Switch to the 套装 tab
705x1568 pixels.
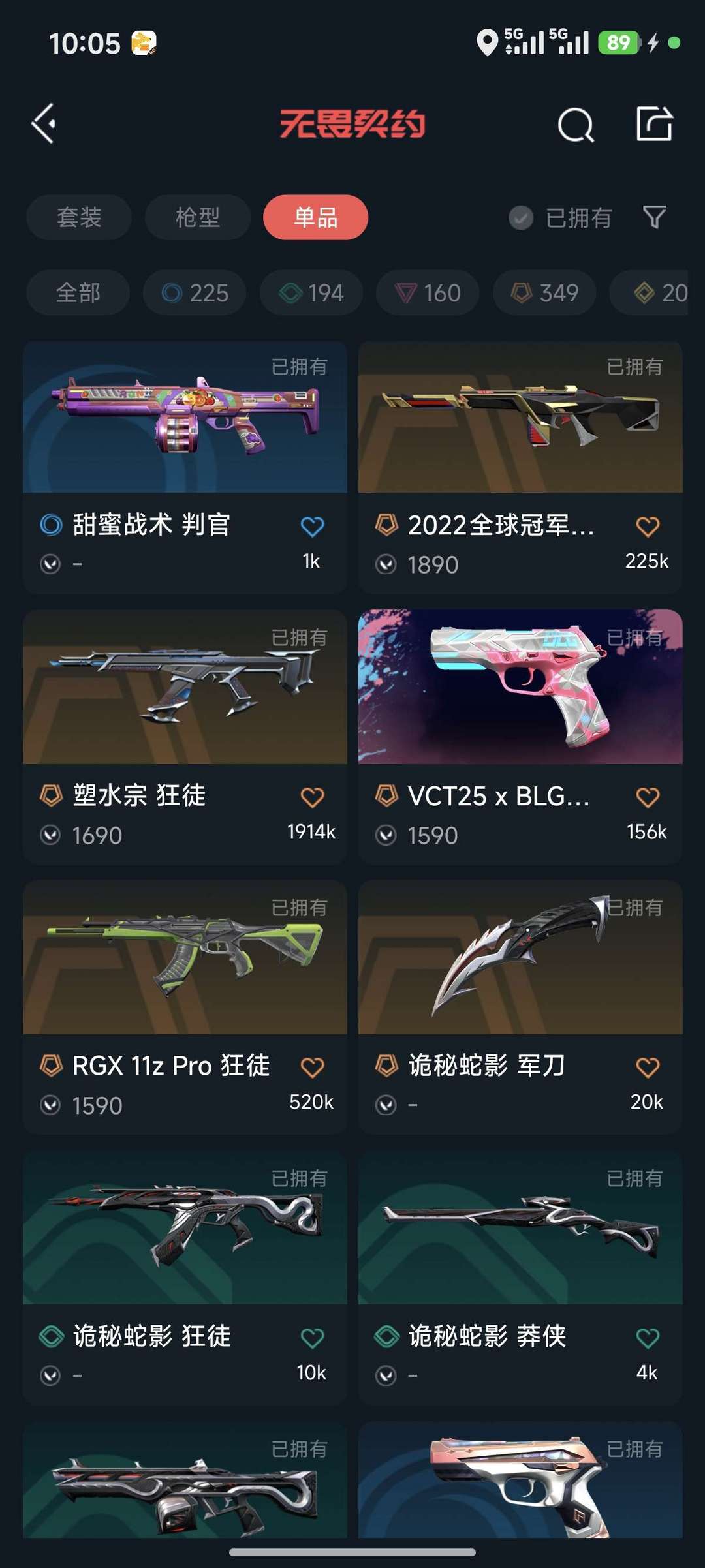click(79, 217)
